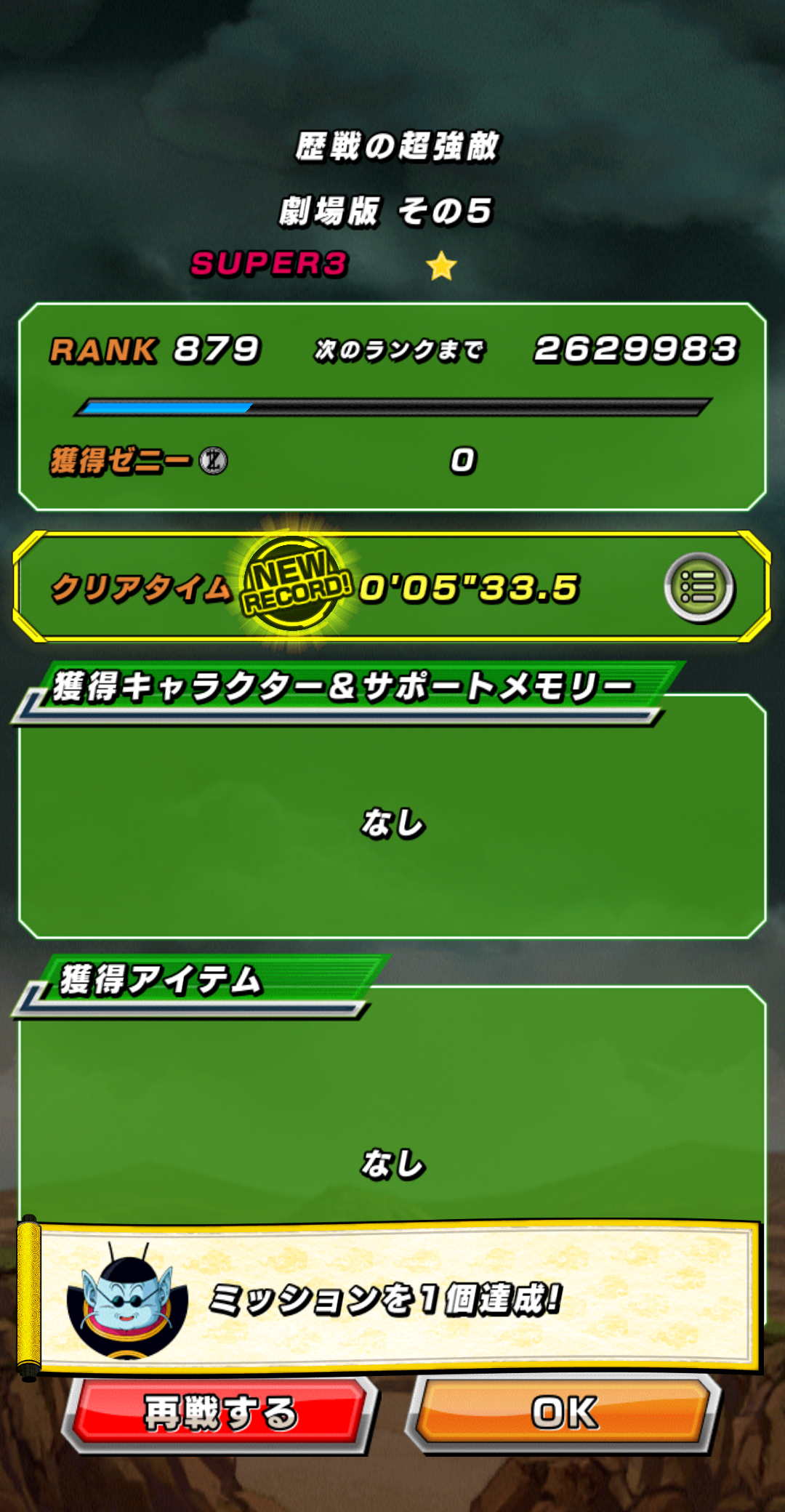This screenshot has width=785, height=1512.
Task: Open the mission achieved banner
Action: click(392, 1299)
